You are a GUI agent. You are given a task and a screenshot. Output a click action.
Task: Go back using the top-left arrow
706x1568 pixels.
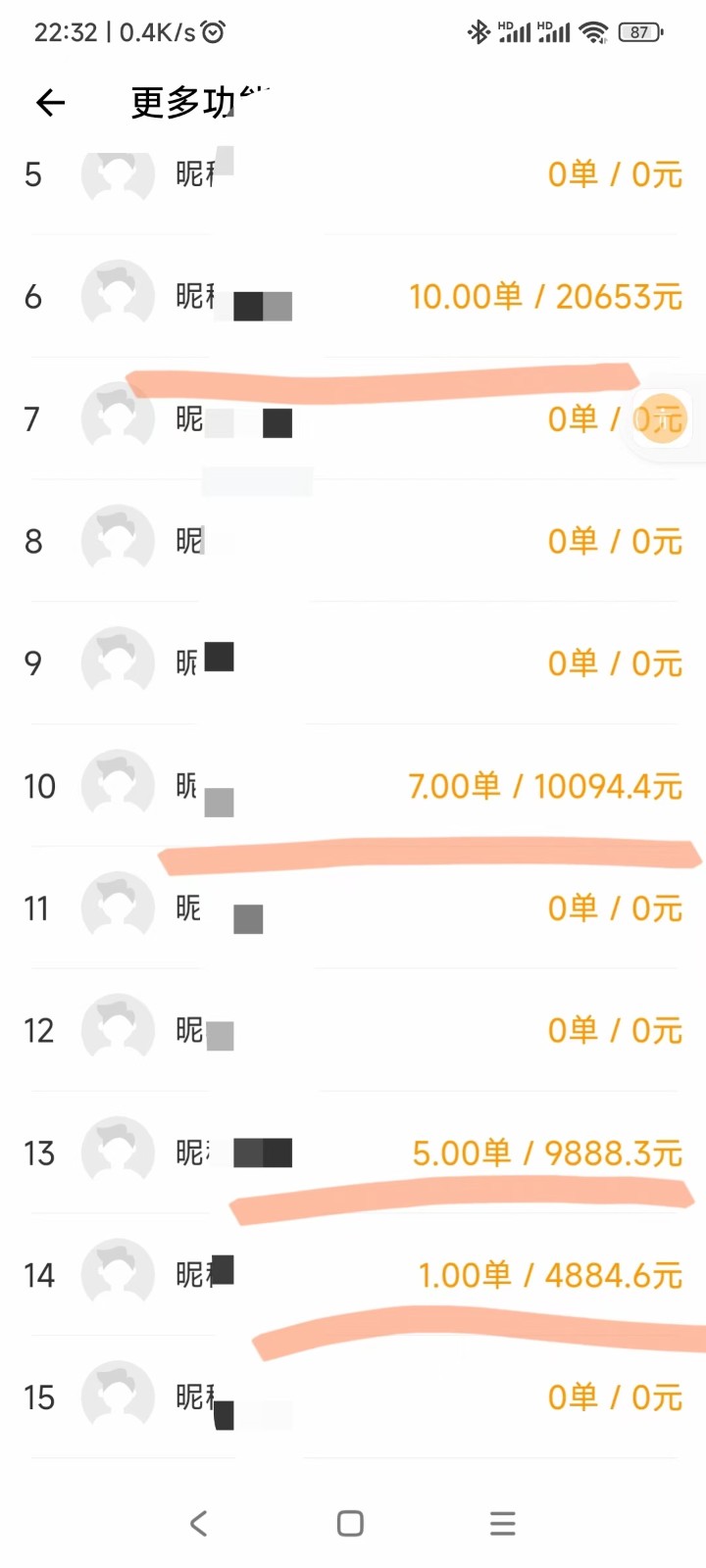coord(50,103)
